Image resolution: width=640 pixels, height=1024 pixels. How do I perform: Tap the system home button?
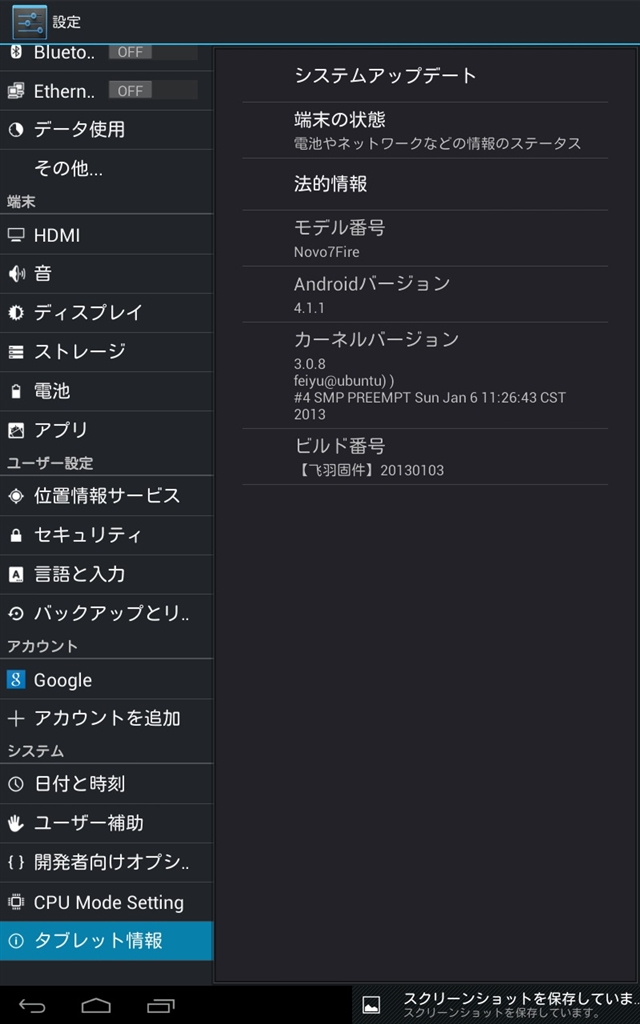pos(96,1005)
